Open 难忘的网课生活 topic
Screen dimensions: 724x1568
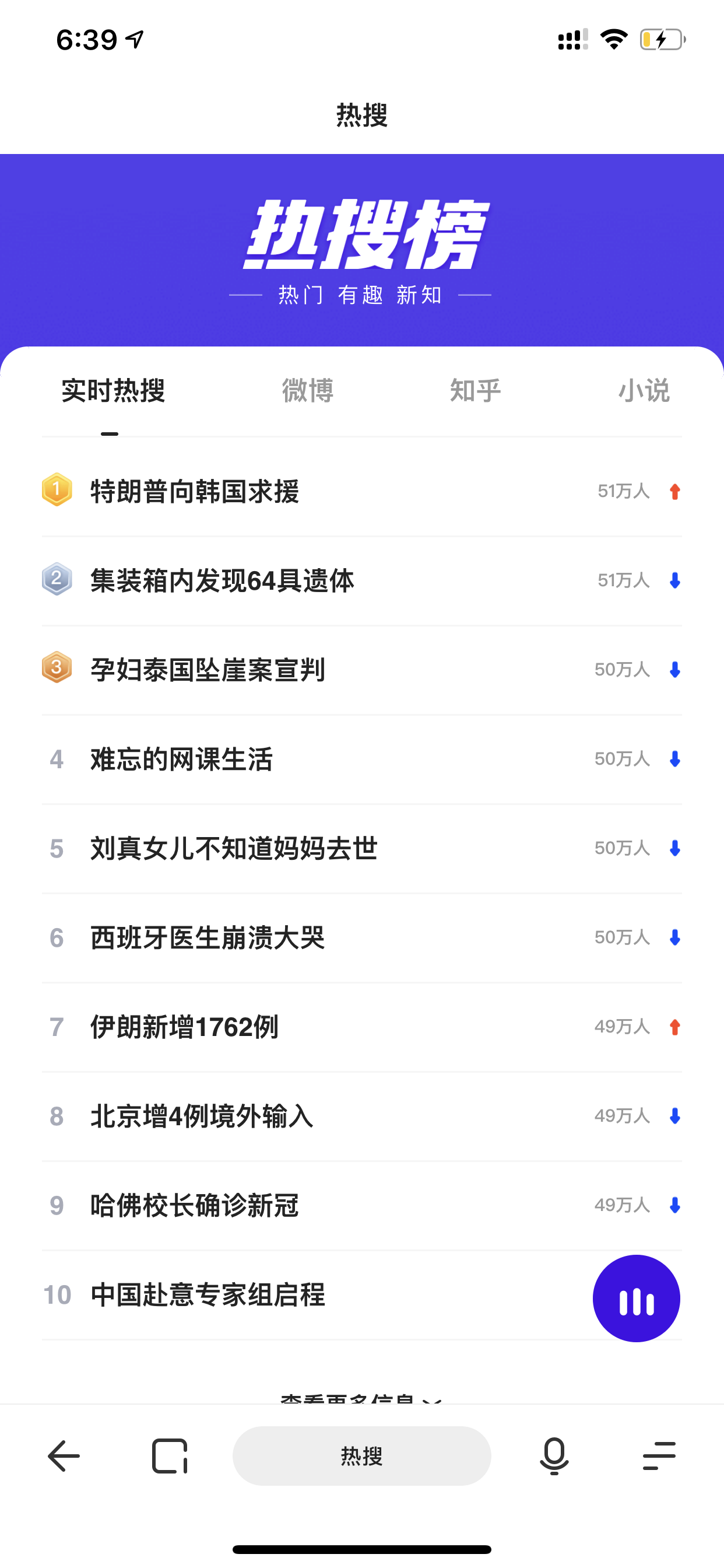click(x=362, y=759)
